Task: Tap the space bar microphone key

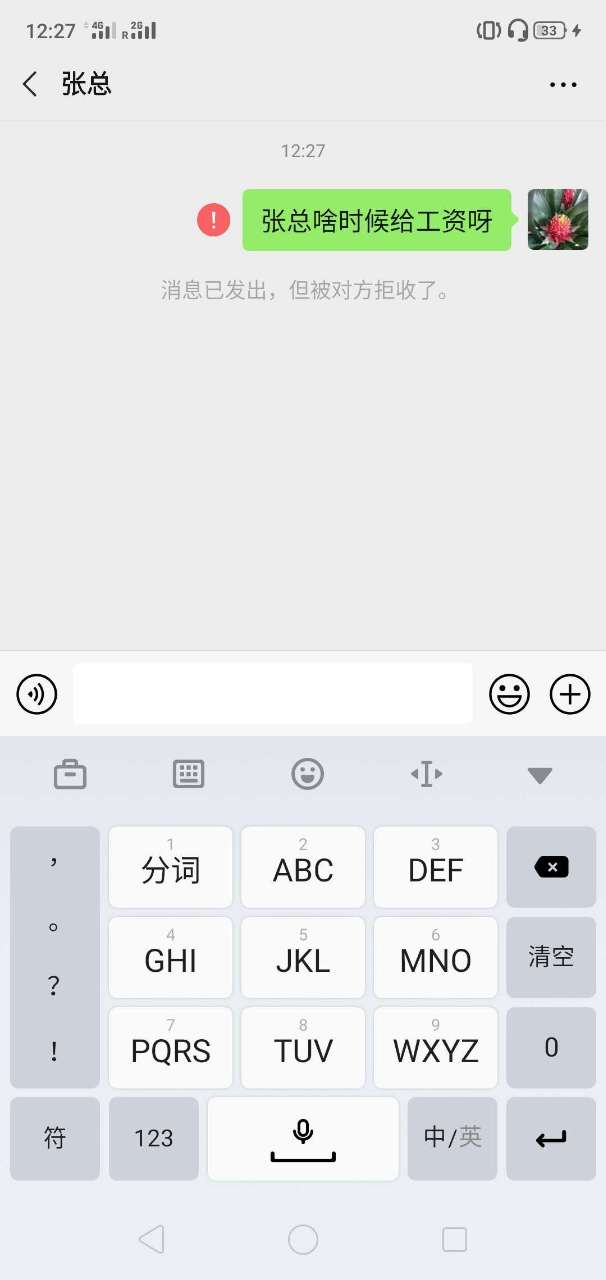Action: click(x=303, y=1138)
